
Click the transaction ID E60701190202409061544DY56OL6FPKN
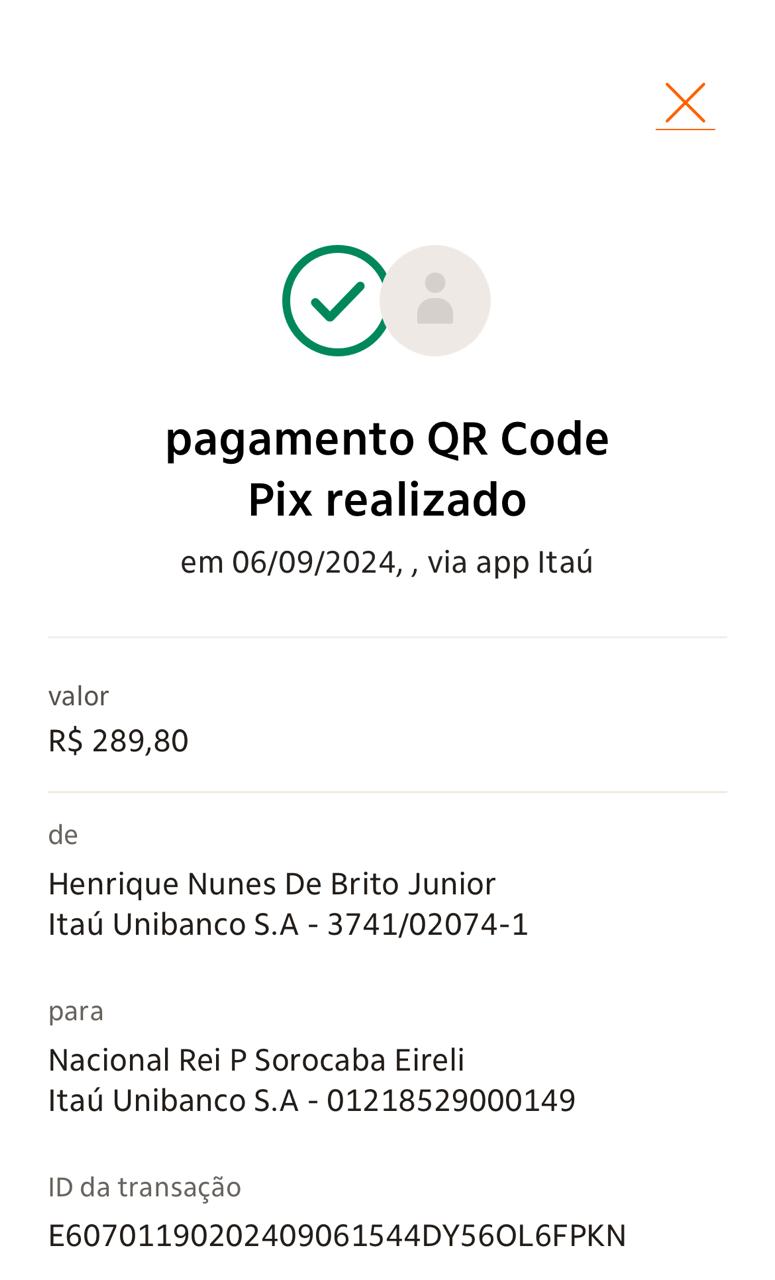(x=338, y=1236)
